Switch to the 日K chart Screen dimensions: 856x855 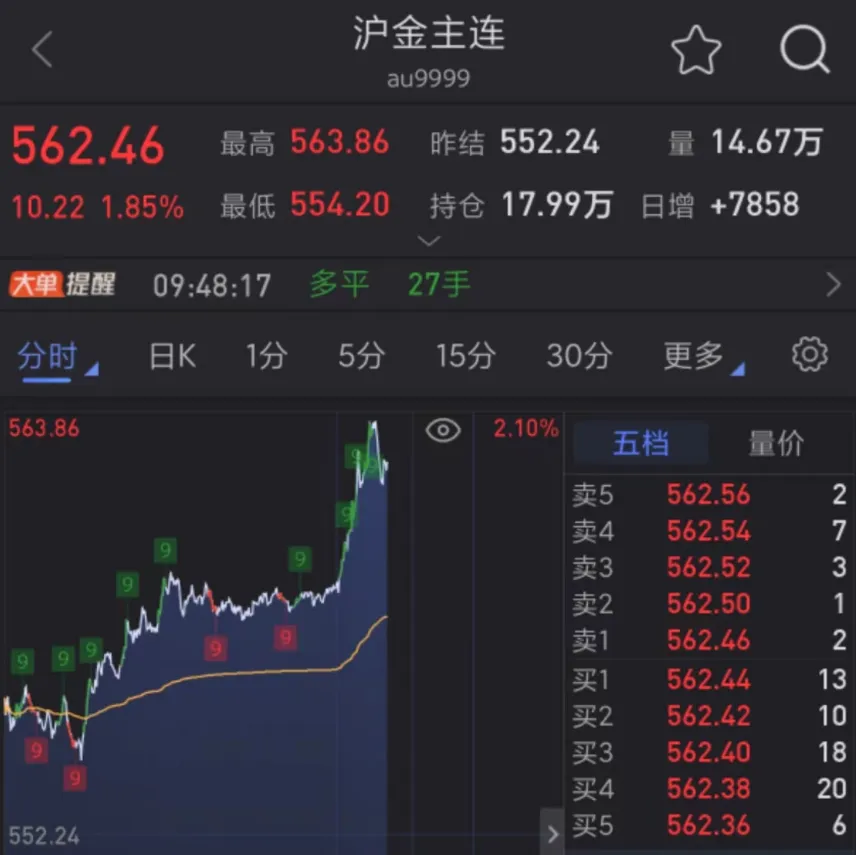click(172, 355)
